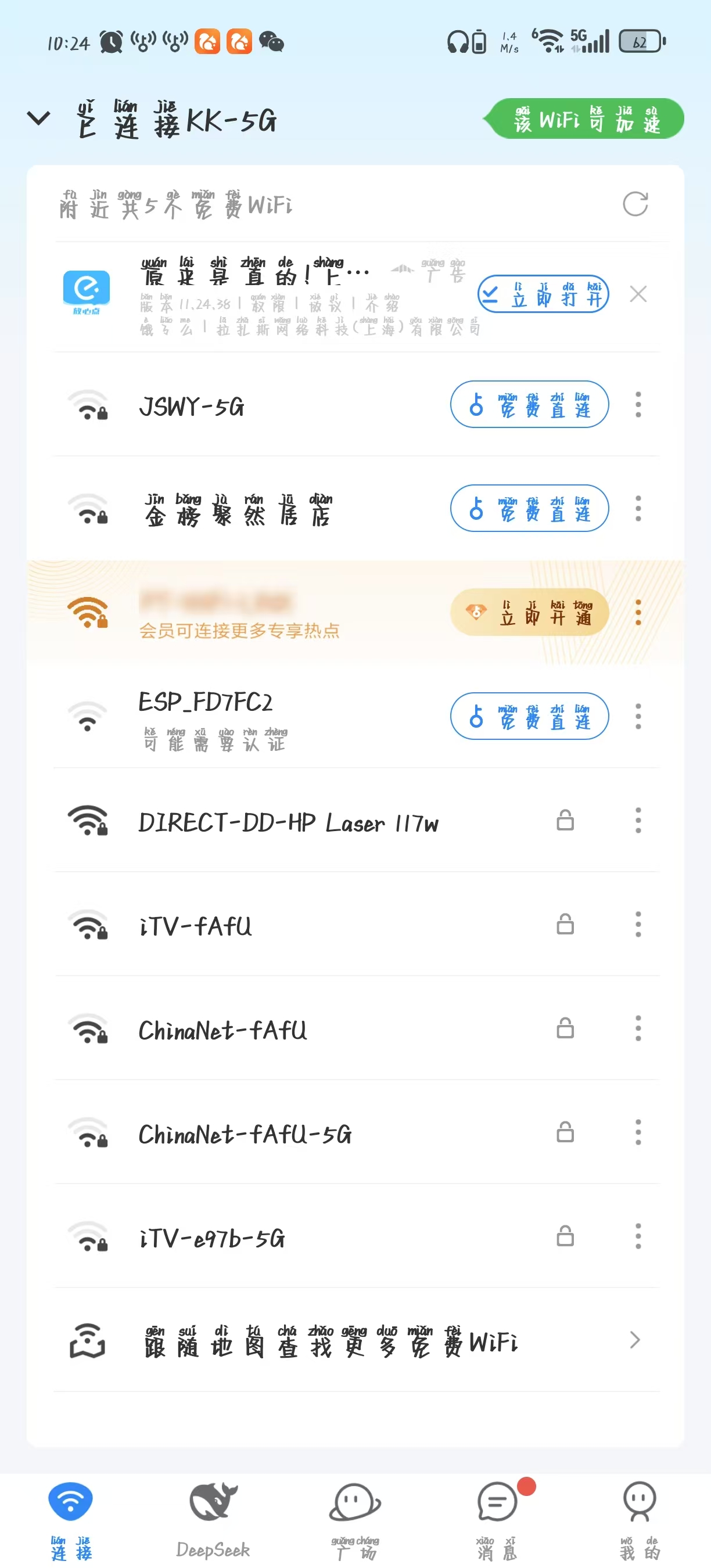Image resolution: width=711 pixels, height=1568 pixels.
Task: Collapse the connected KK-5G header chevron
Action: [38, 118]
